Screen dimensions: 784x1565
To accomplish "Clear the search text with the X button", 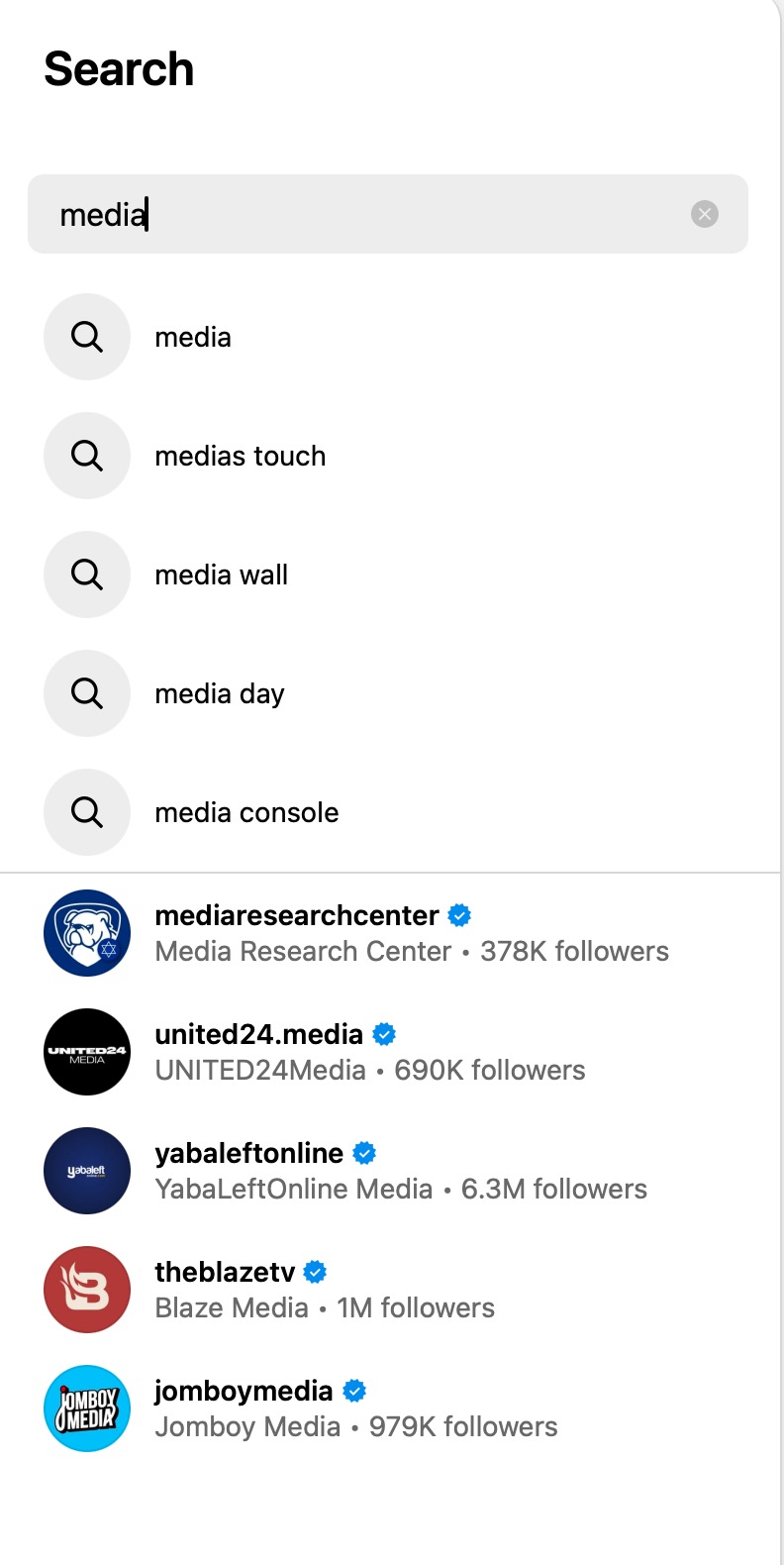I will [704, 214].
